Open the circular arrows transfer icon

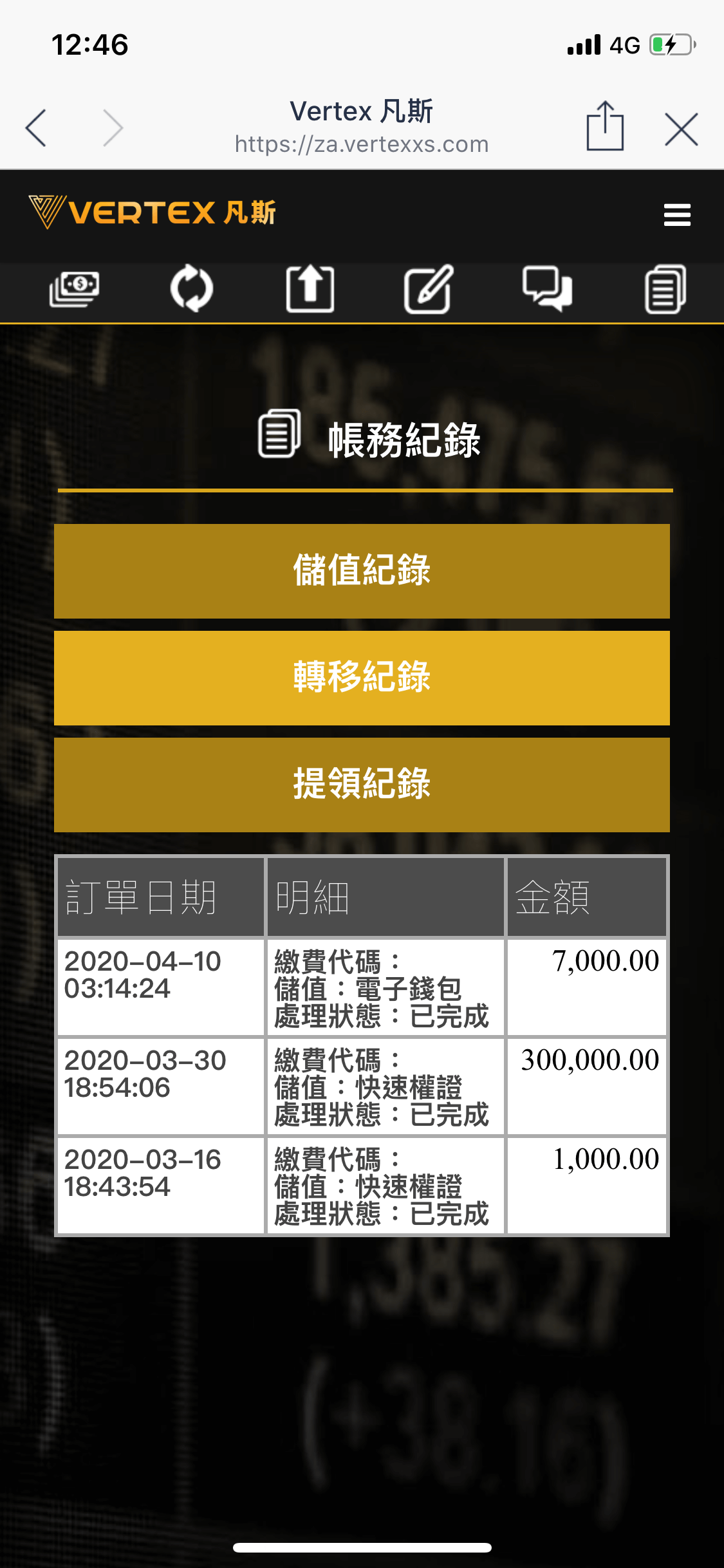coord(192,289)
